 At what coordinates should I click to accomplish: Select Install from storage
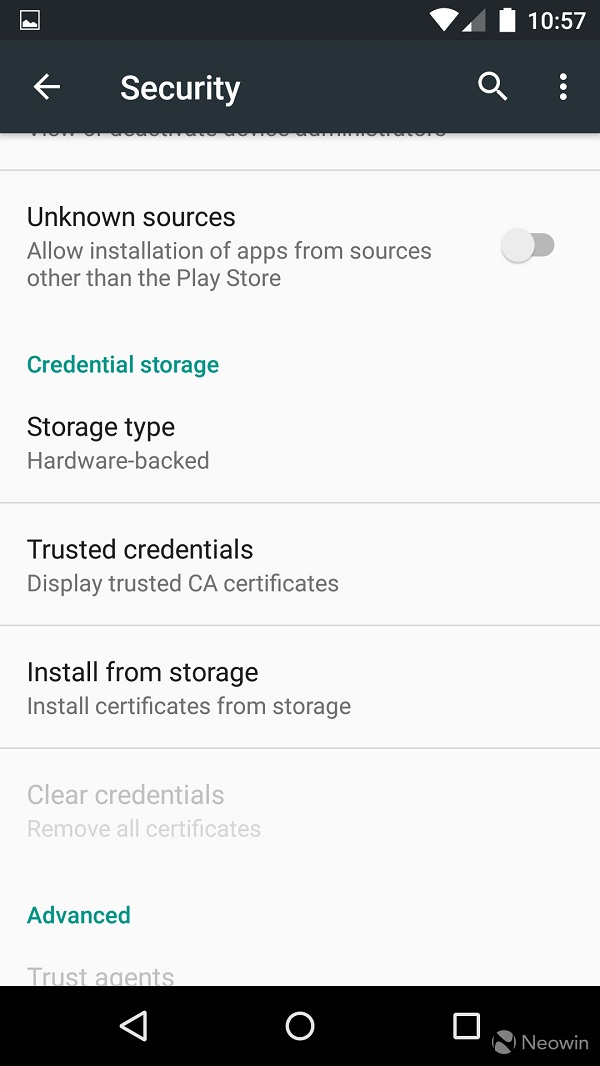[x=300, y=688]
